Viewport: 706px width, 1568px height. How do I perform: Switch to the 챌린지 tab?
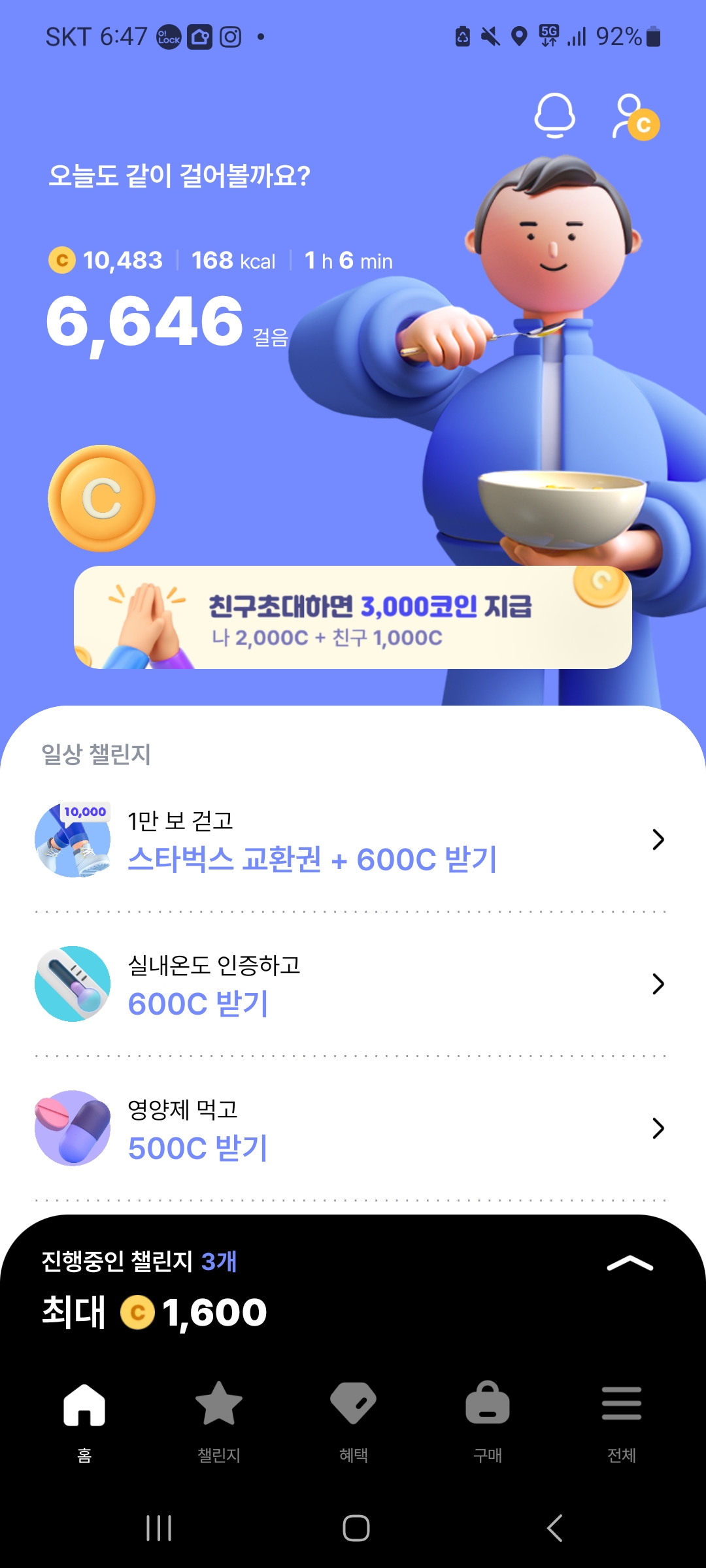219,1418
